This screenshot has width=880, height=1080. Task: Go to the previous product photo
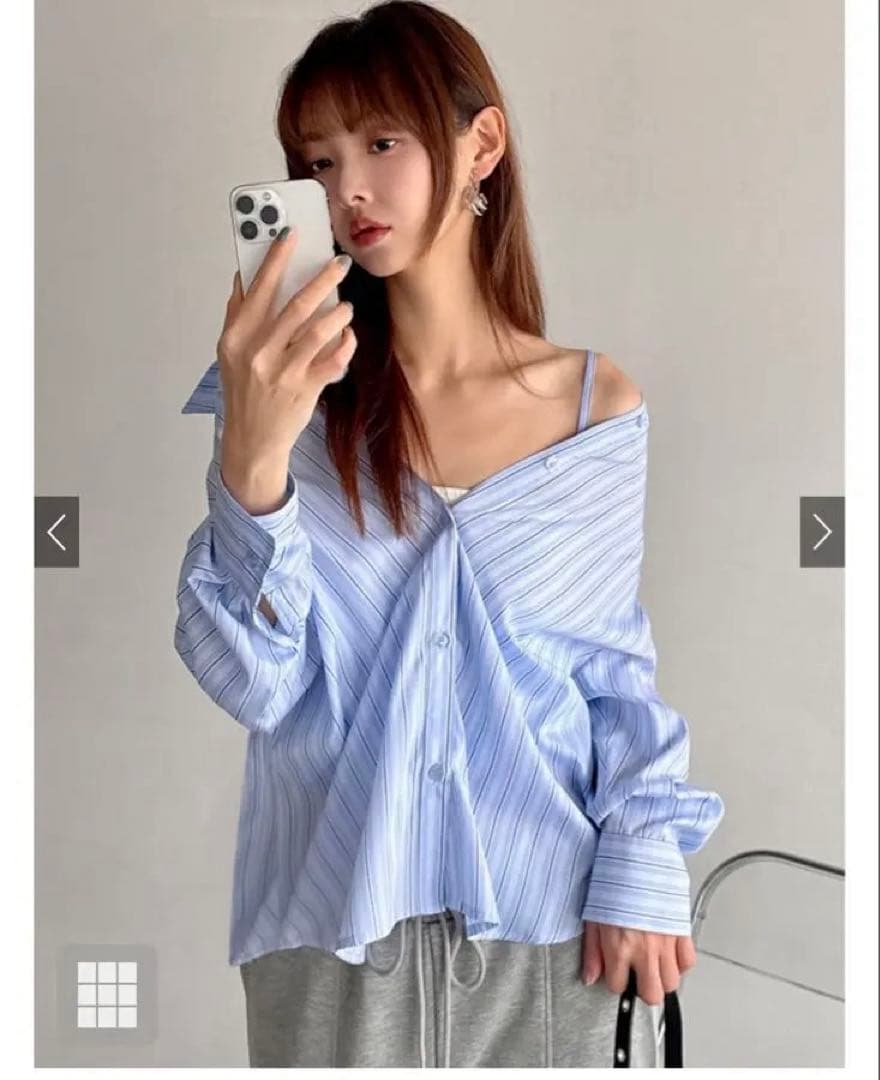[x=56, y=532]
